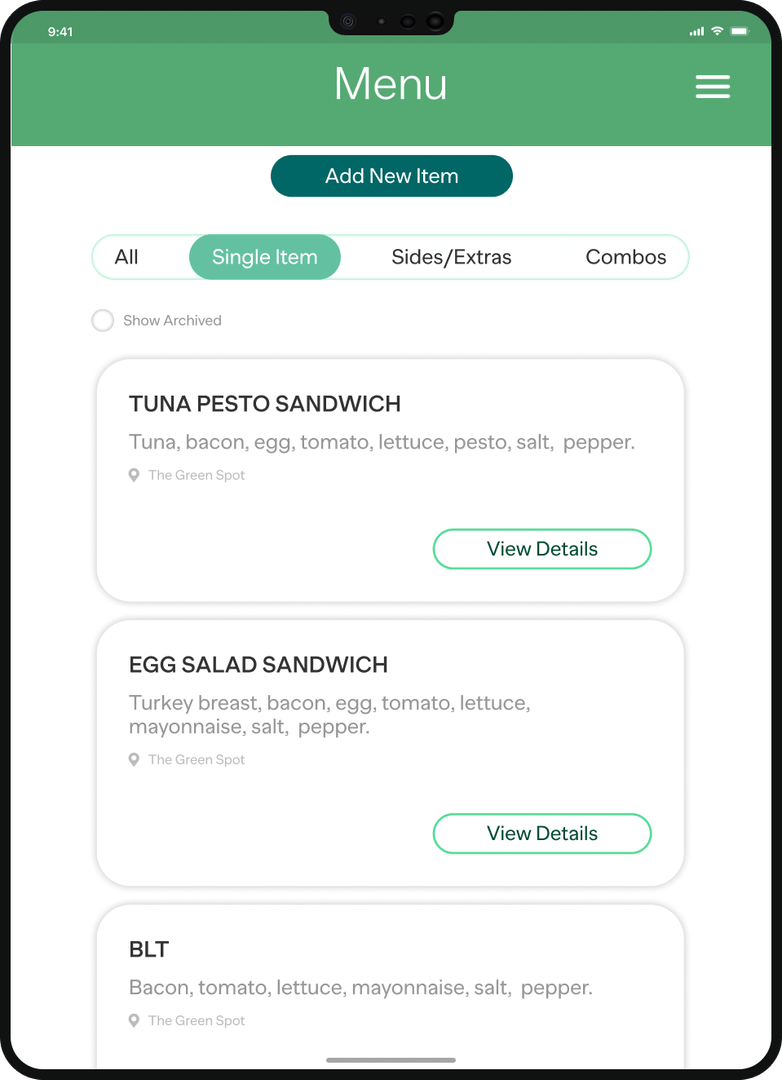View Details for Tuna Pesto Sandwich
This screenshot has width=782, height=1080.
click(541, 549)
